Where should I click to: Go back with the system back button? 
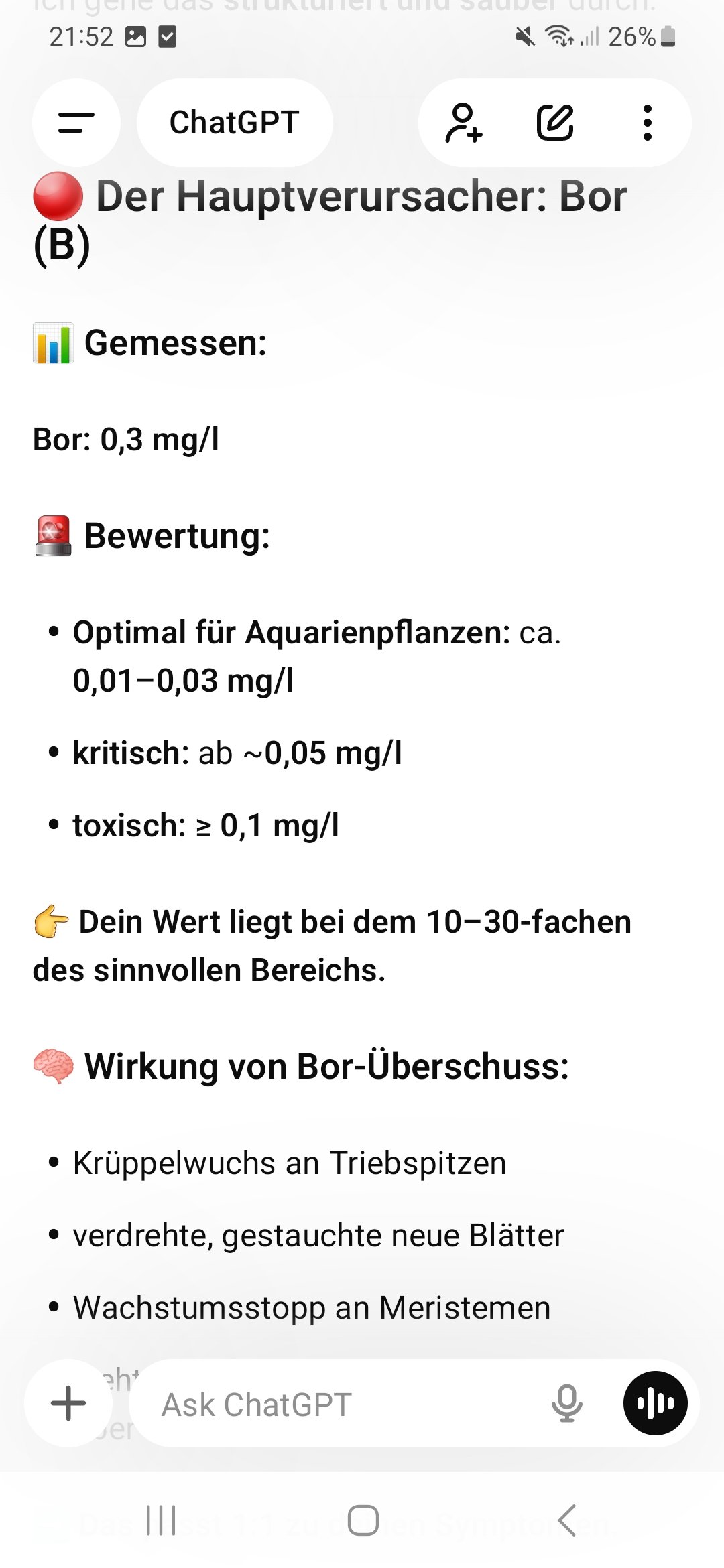(567, 1520)
